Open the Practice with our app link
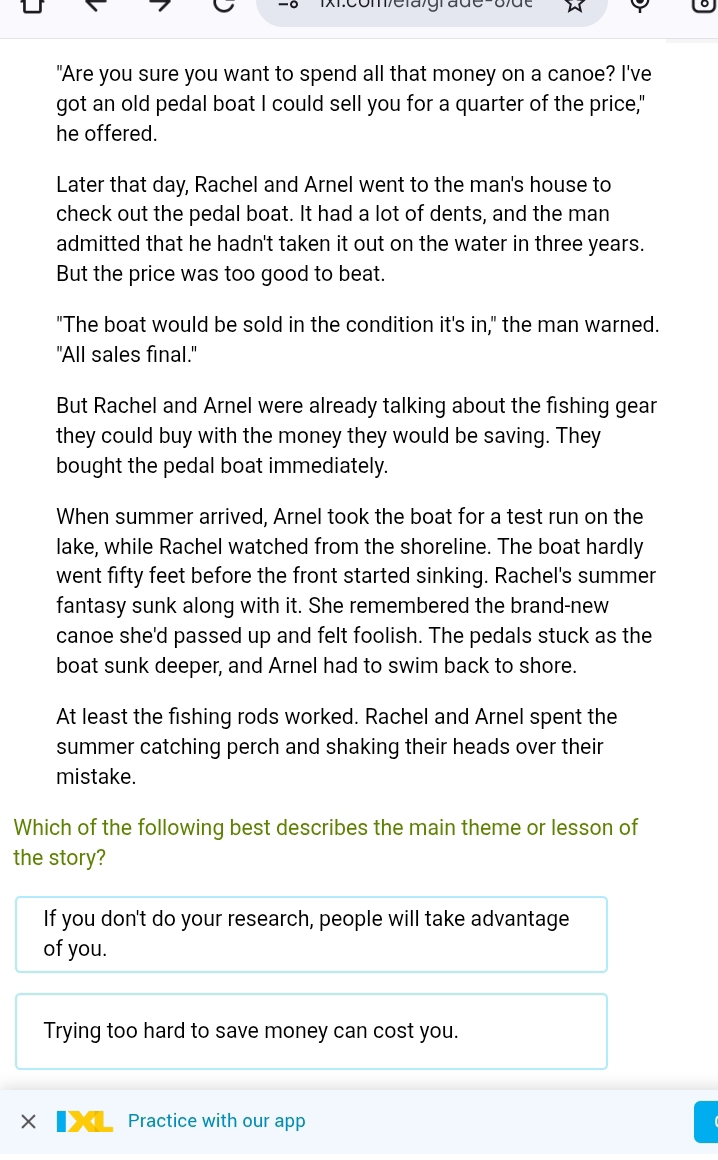 coord(216,1121)
